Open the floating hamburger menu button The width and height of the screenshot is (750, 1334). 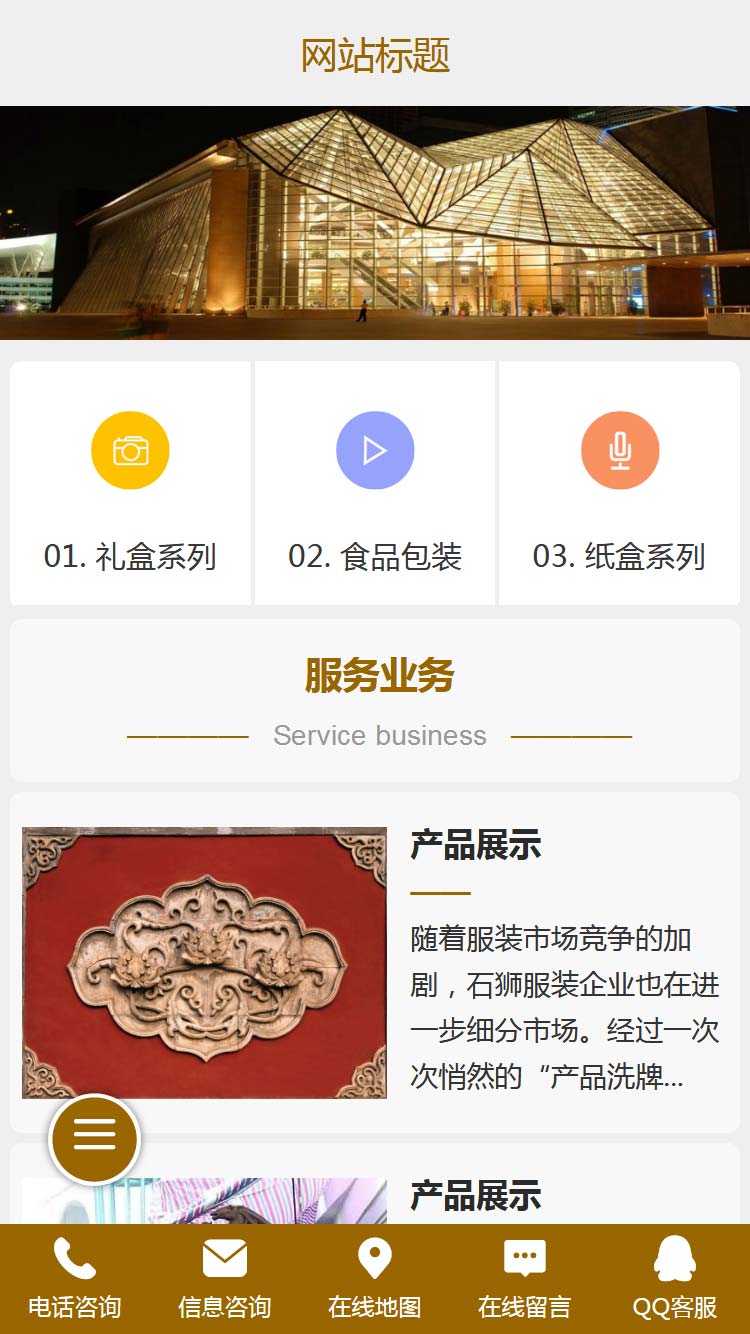[95, 1138]
